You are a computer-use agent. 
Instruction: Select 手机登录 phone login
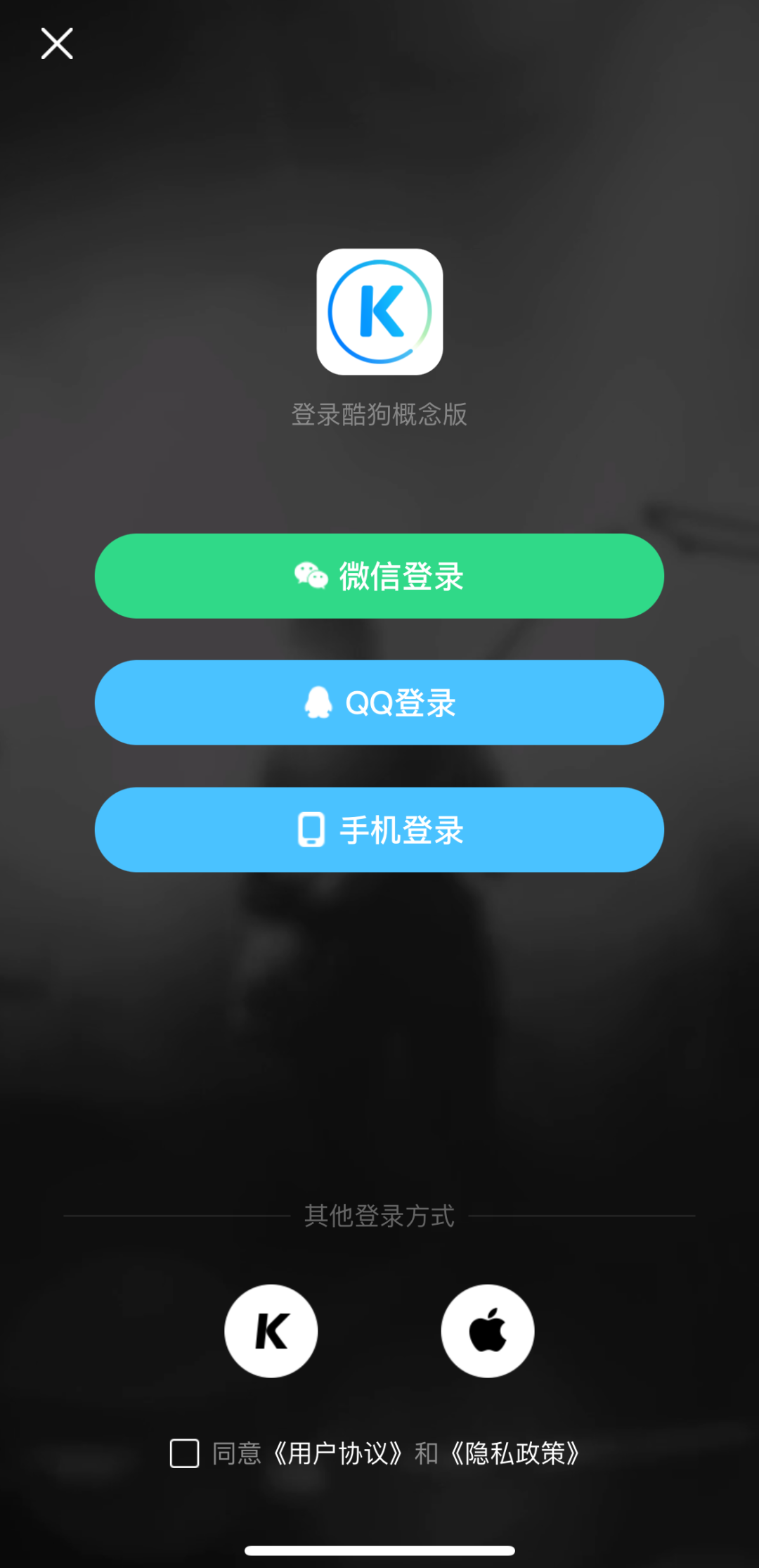pyautogui.click(x=379, y=830)
